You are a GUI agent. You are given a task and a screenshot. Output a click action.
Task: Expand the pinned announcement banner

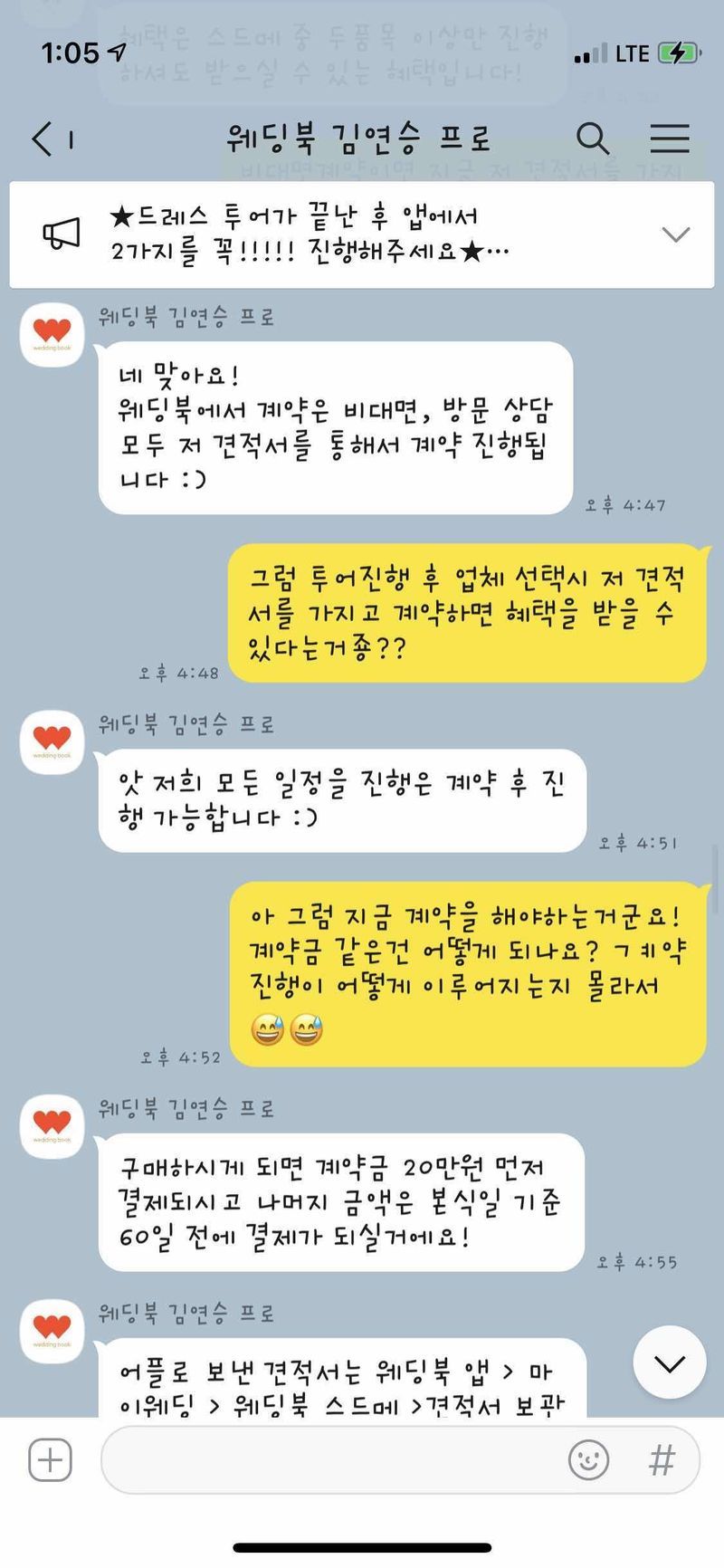point(675,234)
